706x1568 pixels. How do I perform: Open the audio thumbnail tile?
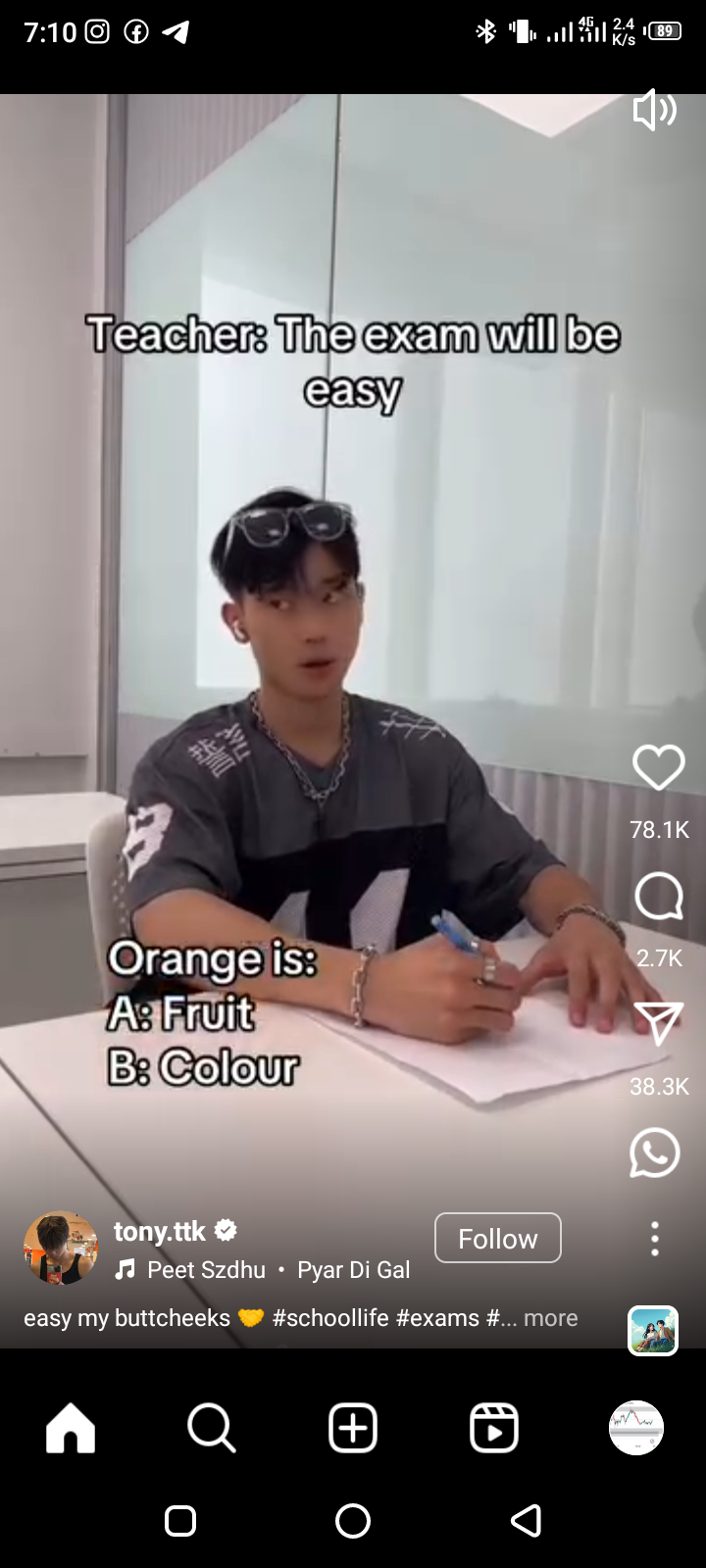tap(653, 1331)
